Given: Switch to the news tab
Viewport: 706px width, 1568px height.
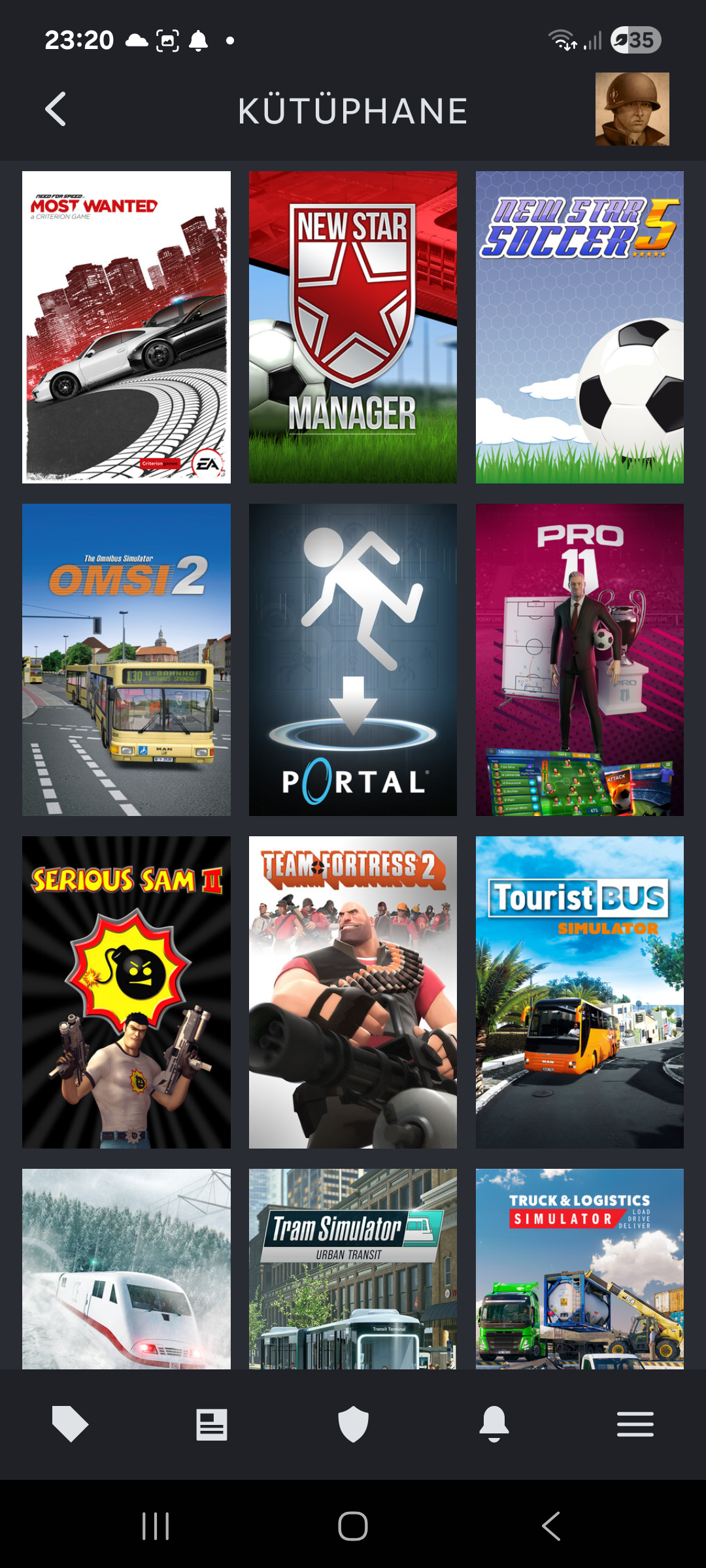Looking at the screenshot, I should [212, 1424].
